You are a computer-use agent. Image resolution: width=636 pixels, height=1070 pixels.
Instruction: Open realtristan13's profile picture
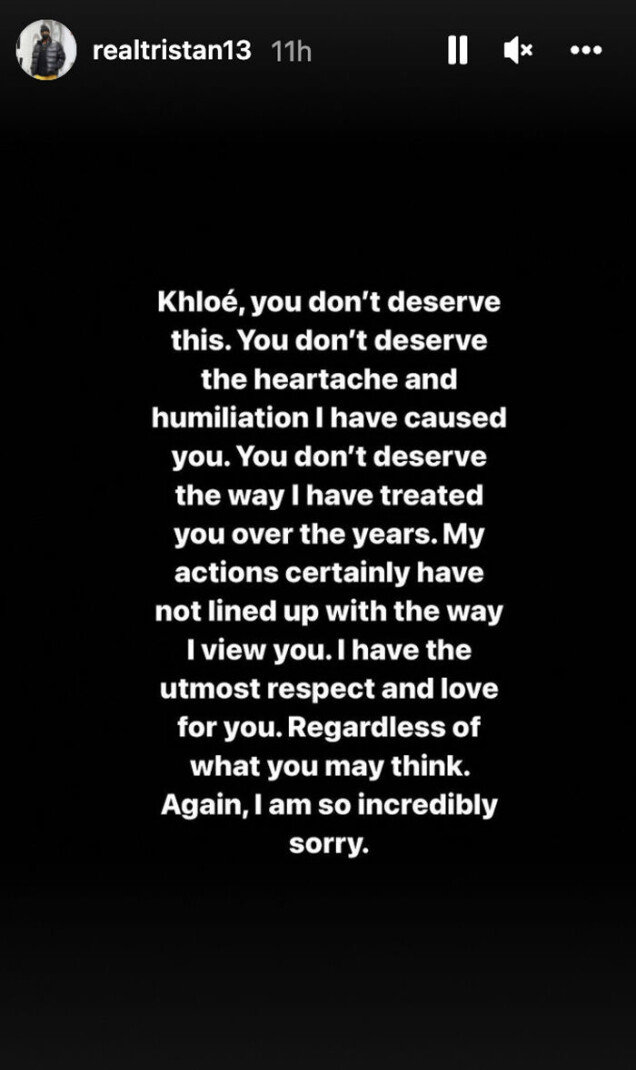coord(47,50)
